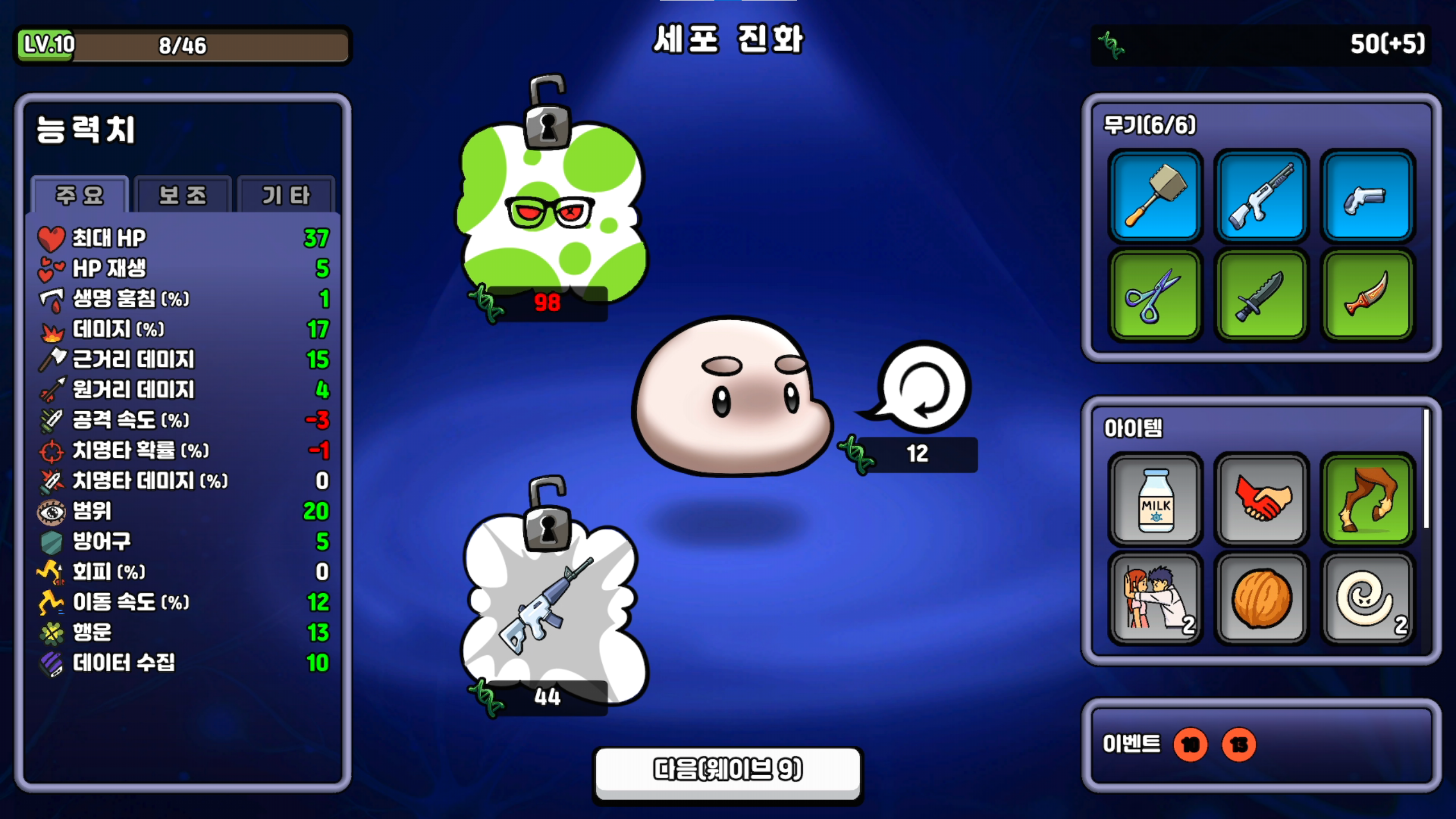The height and width of the screenshot is (819, 1456).
Task: View the handshake item
Action: coord(1261,499)
